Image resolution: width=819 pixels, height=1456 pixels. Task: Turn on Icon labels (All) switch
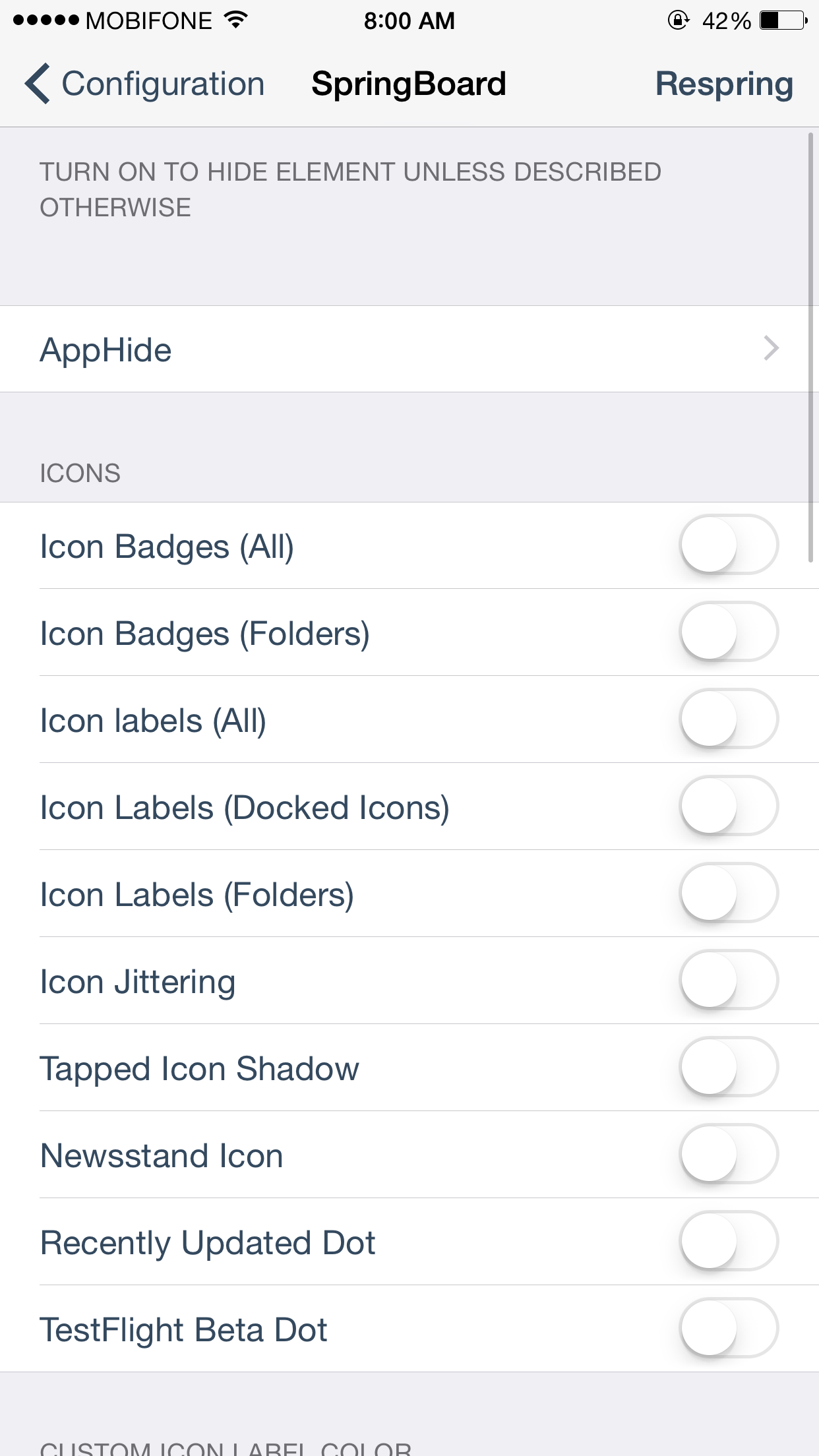729,719
